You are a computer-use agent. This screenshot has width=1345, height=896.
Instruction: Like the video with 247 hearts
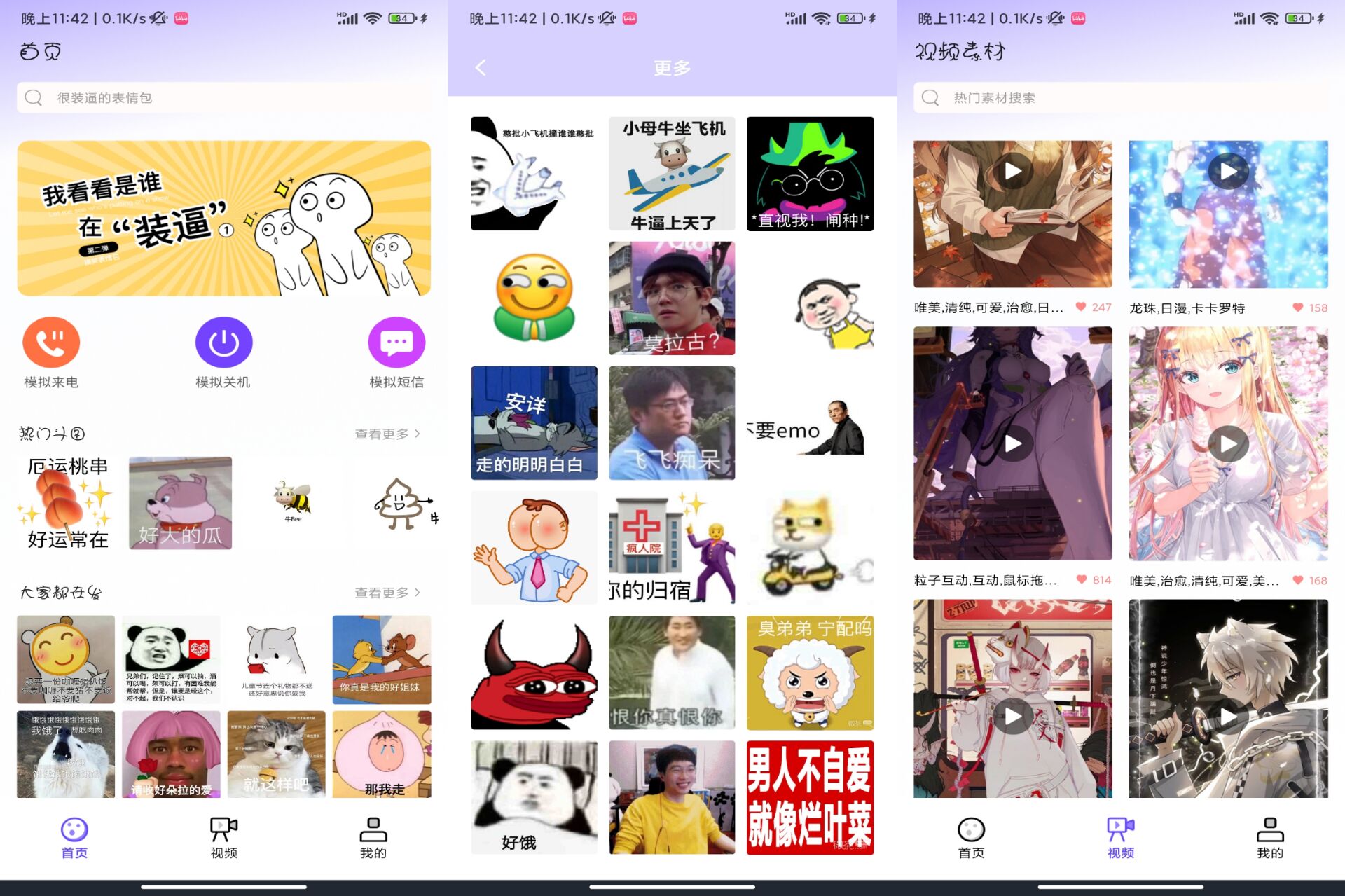[1081, 307]
